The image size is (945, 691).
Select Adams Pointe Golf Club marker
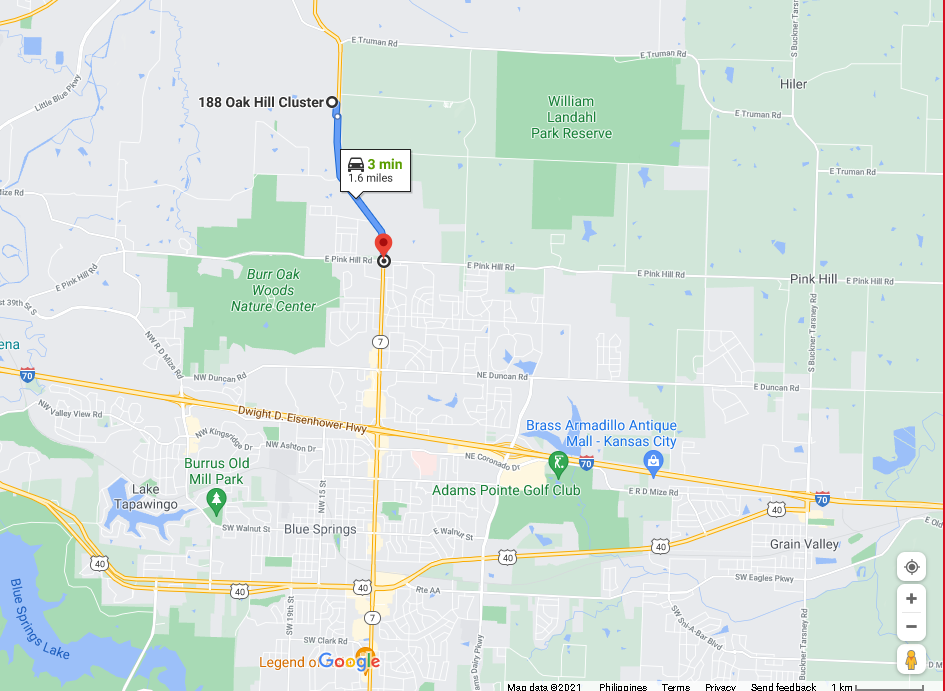pyautogui.click(x=559, y=463)
